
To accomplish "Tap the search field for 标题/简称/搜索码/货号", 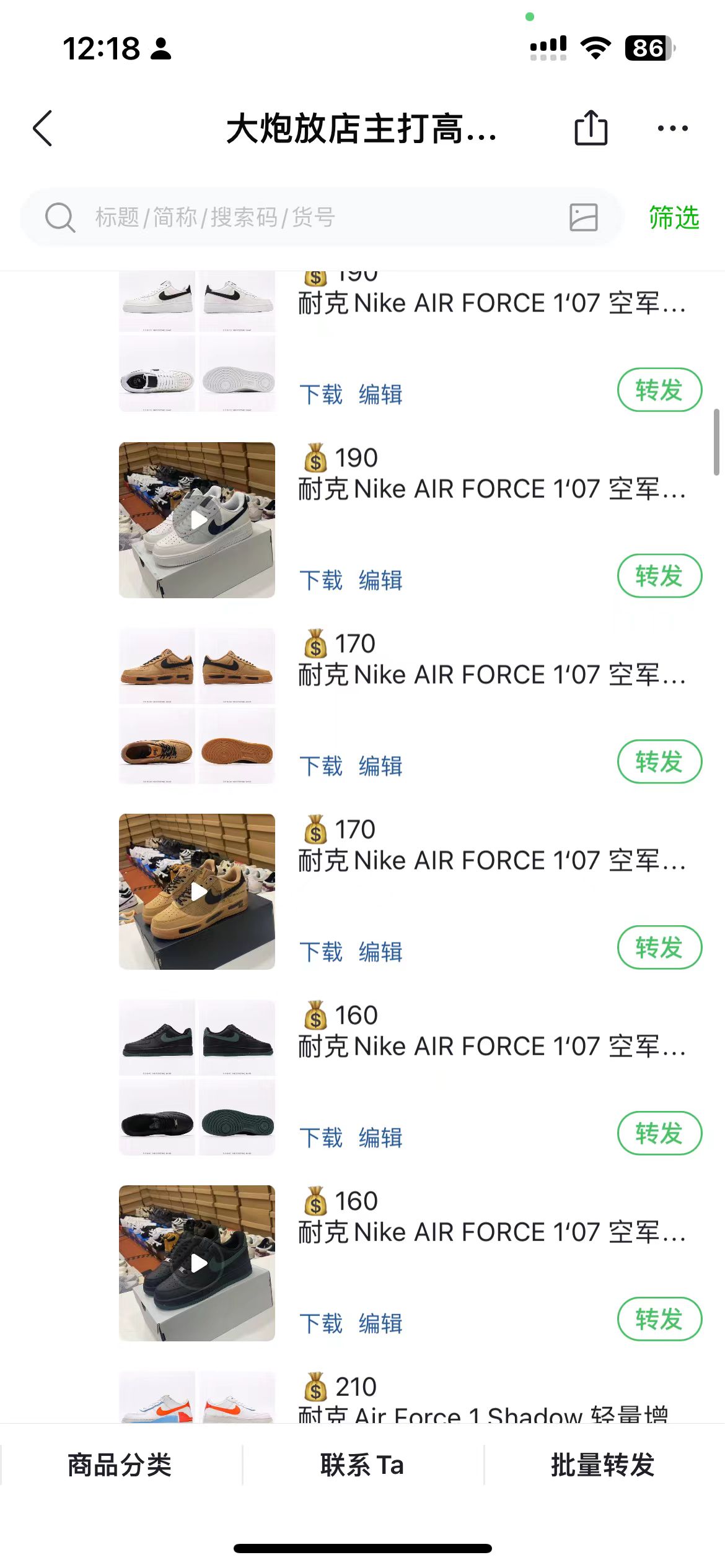I will 321,217.
